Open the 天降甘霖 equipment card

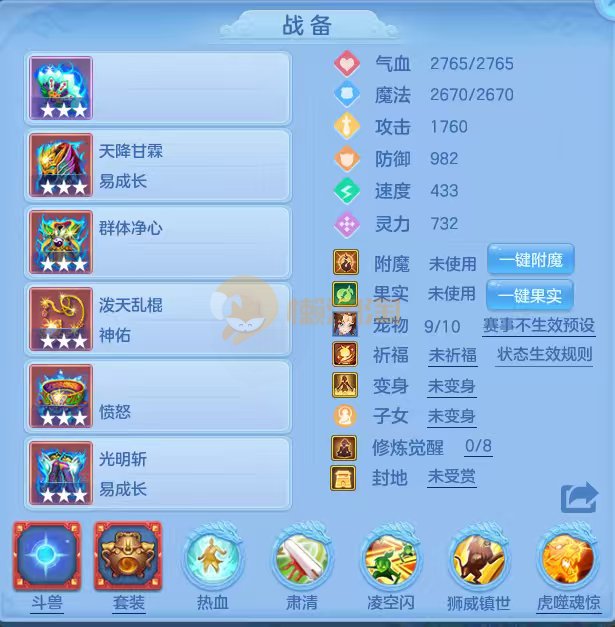160,166
